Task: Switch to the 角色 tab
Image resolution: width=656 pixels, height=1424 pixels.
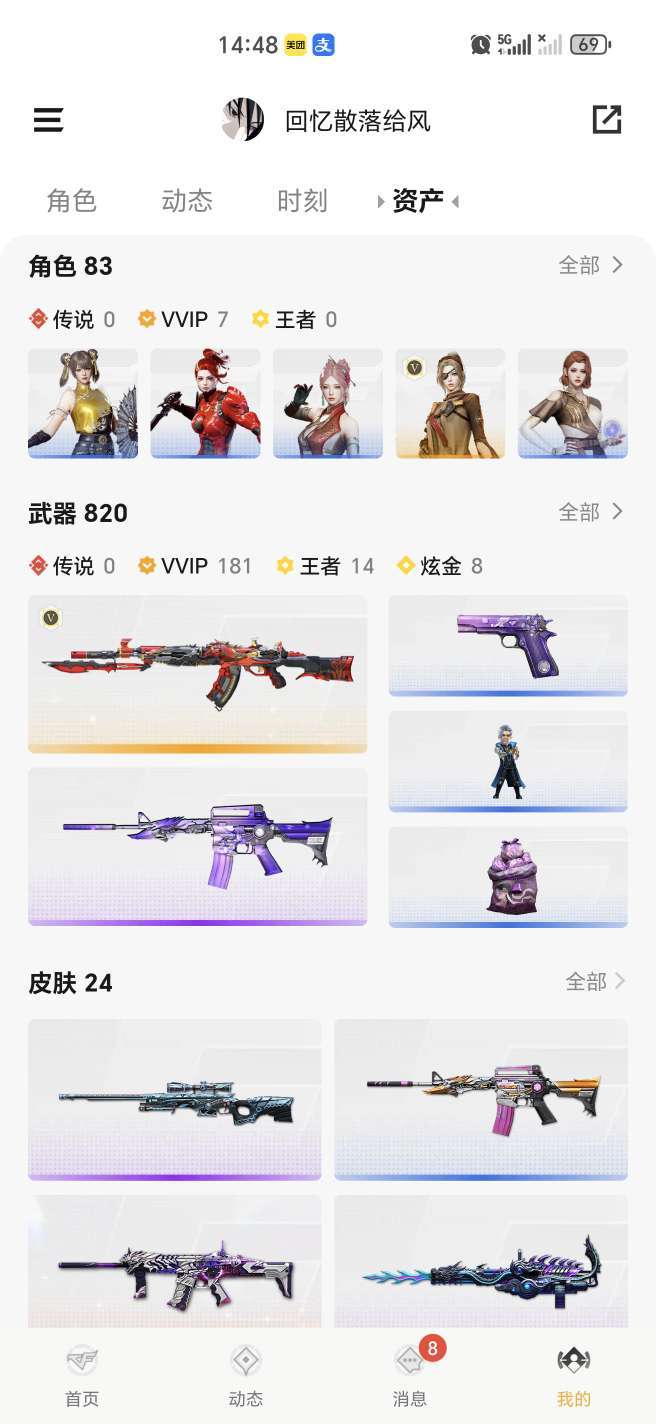Action: 71,201
